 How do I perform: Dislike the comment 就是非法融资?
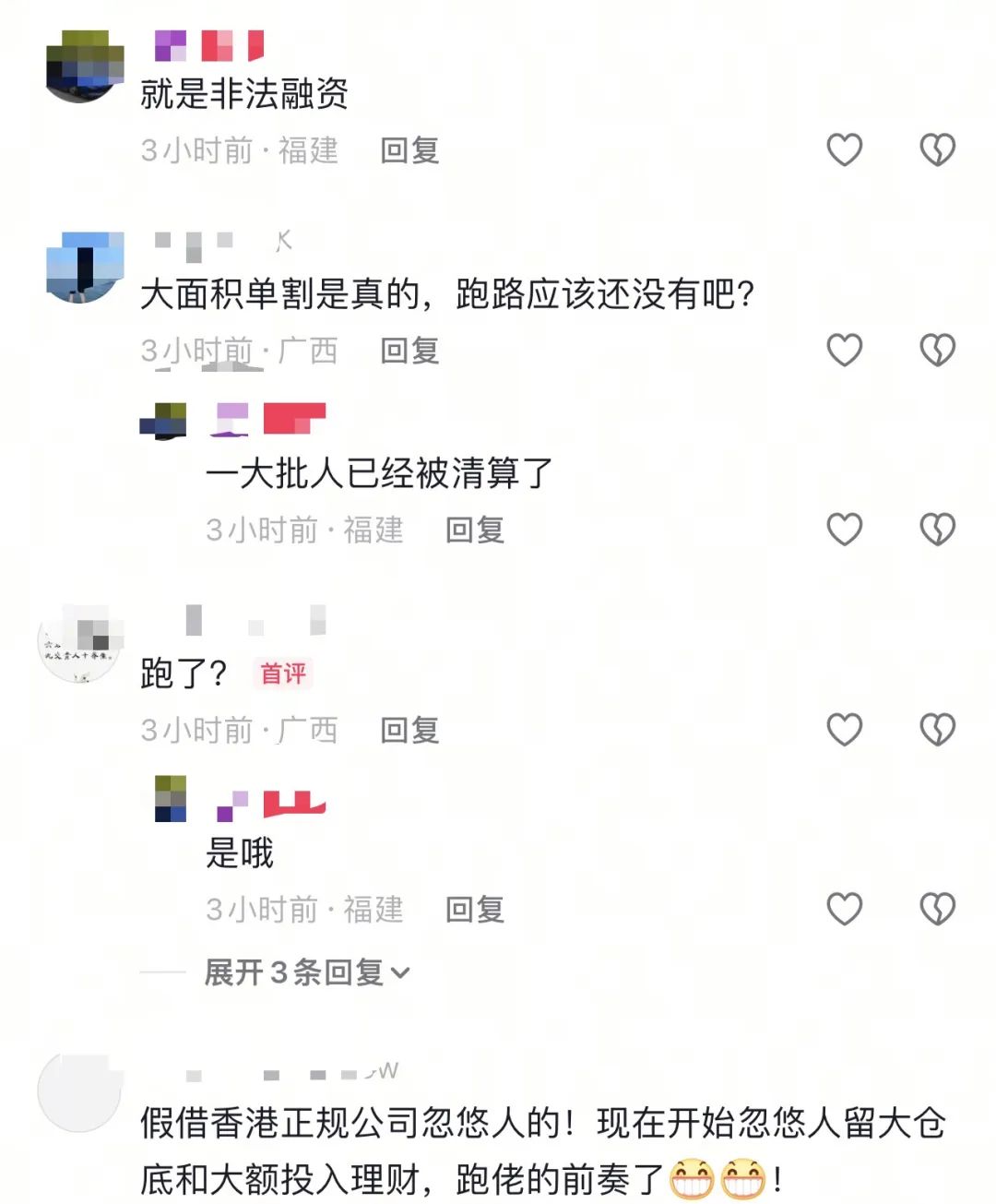(937, 149)
